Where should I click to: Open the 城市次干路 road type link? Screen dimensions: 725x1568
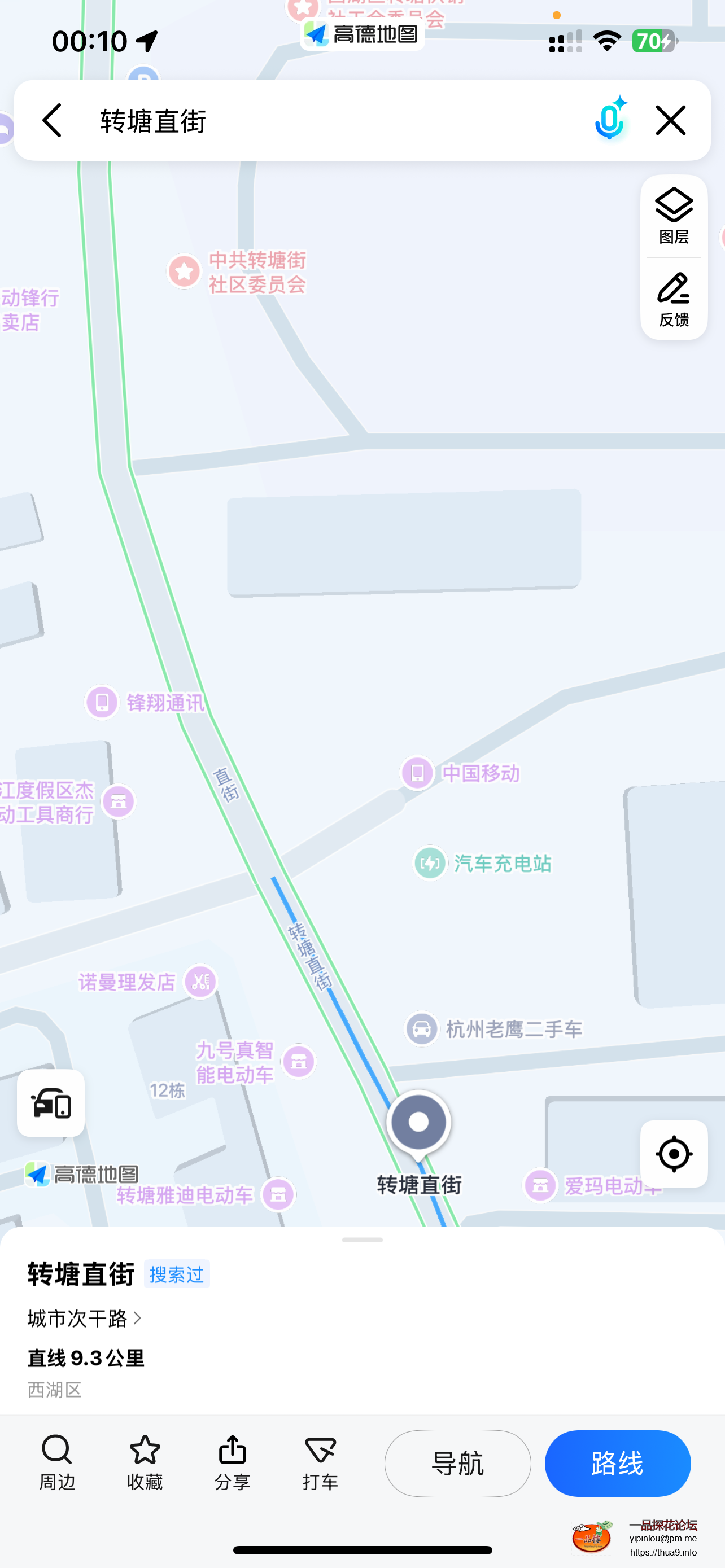tap(85, 1319)
